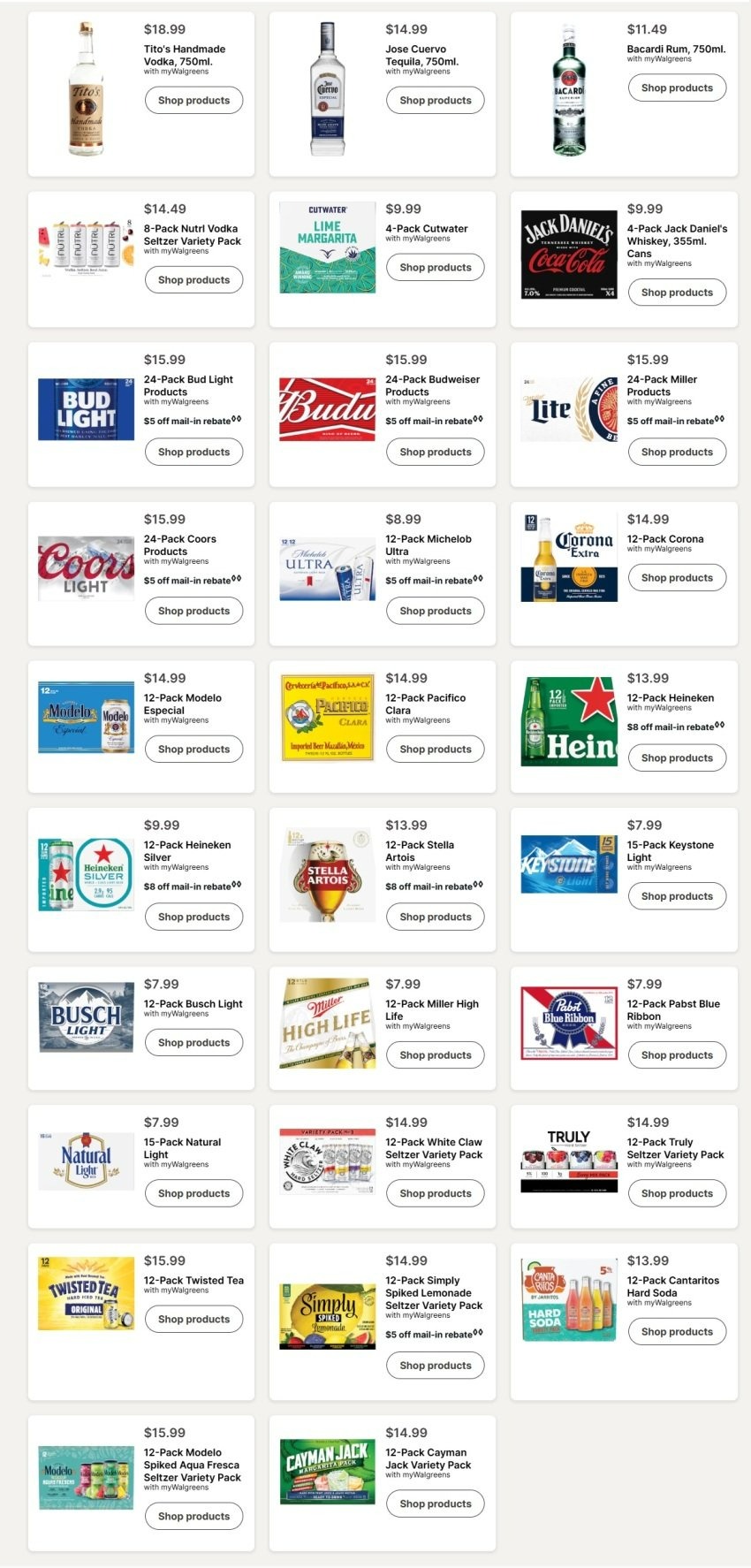Shop the 12-Pack Pacifico Clara
Screen dimensions: 751x1568
click(x=435, y=750)
